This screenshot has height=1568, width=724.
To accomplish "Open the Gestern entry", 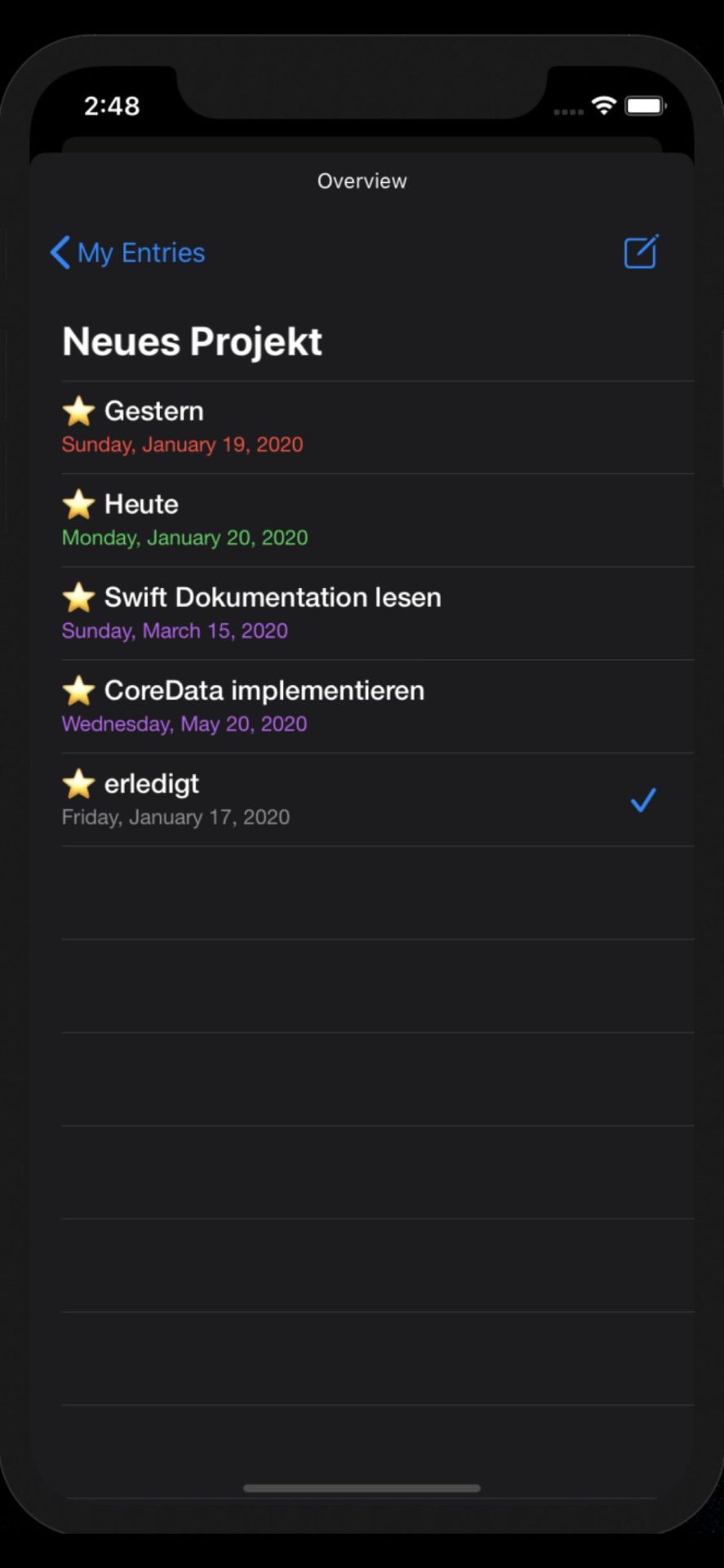I will click(x=377, y=427).
